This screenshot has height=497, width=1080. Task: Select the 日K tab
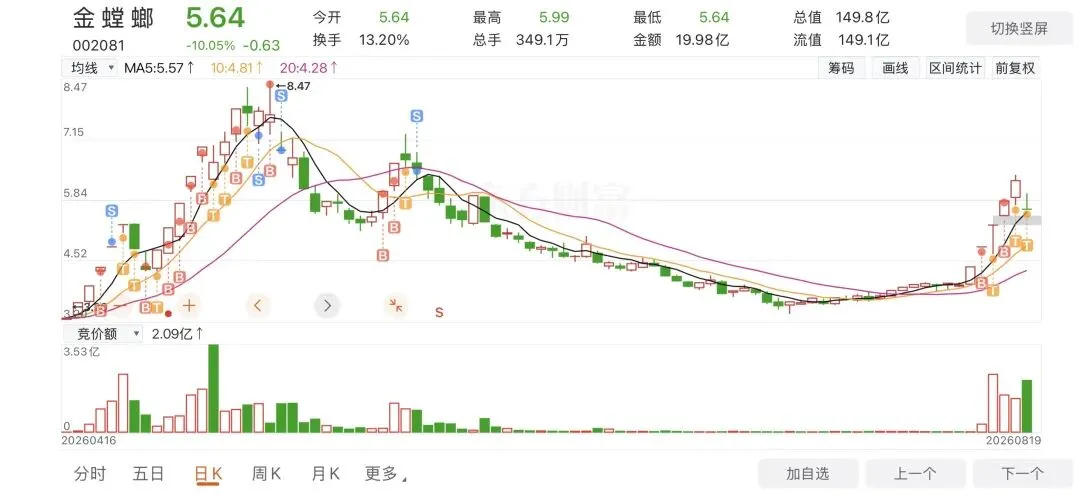[208, 474]
